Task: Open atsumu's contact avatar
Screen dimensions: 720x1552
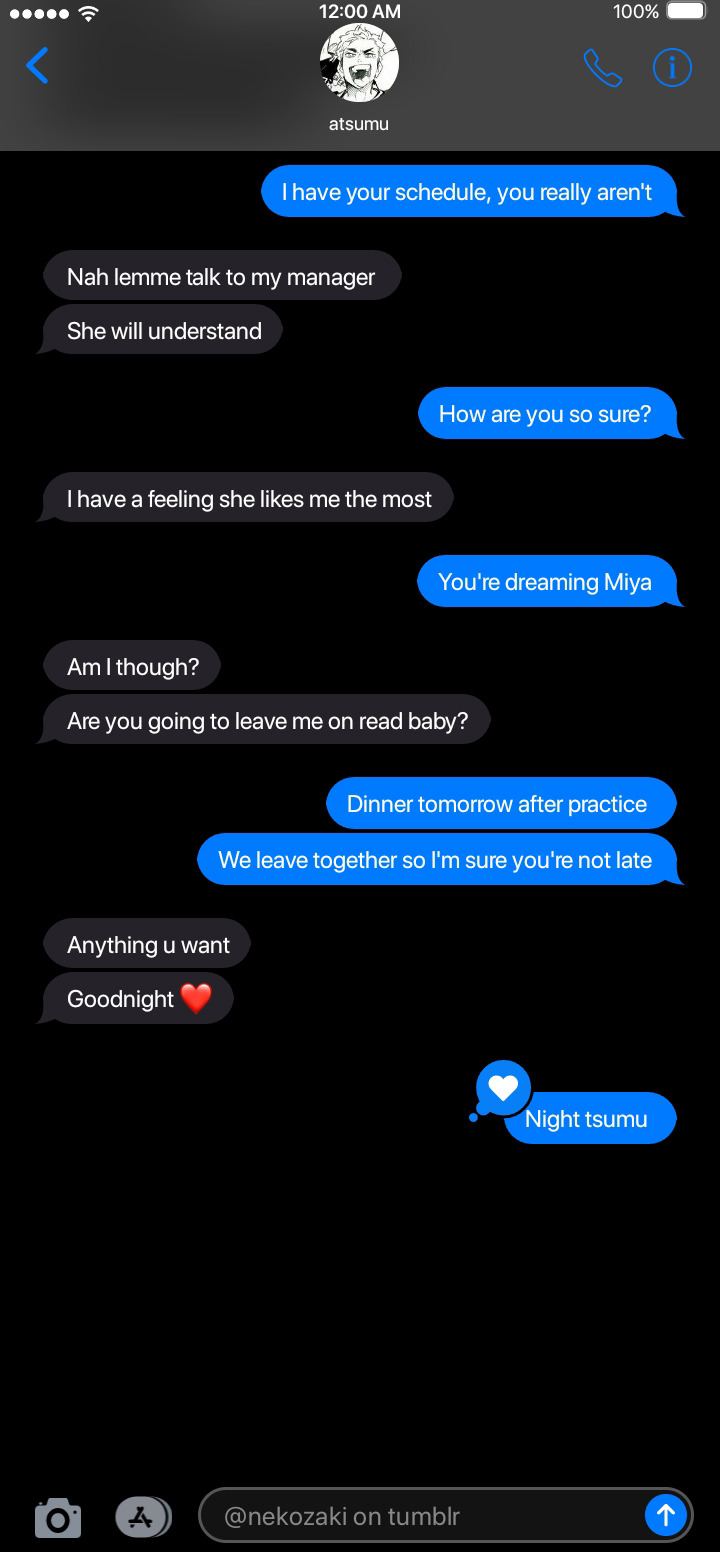Action: (359, 63)
